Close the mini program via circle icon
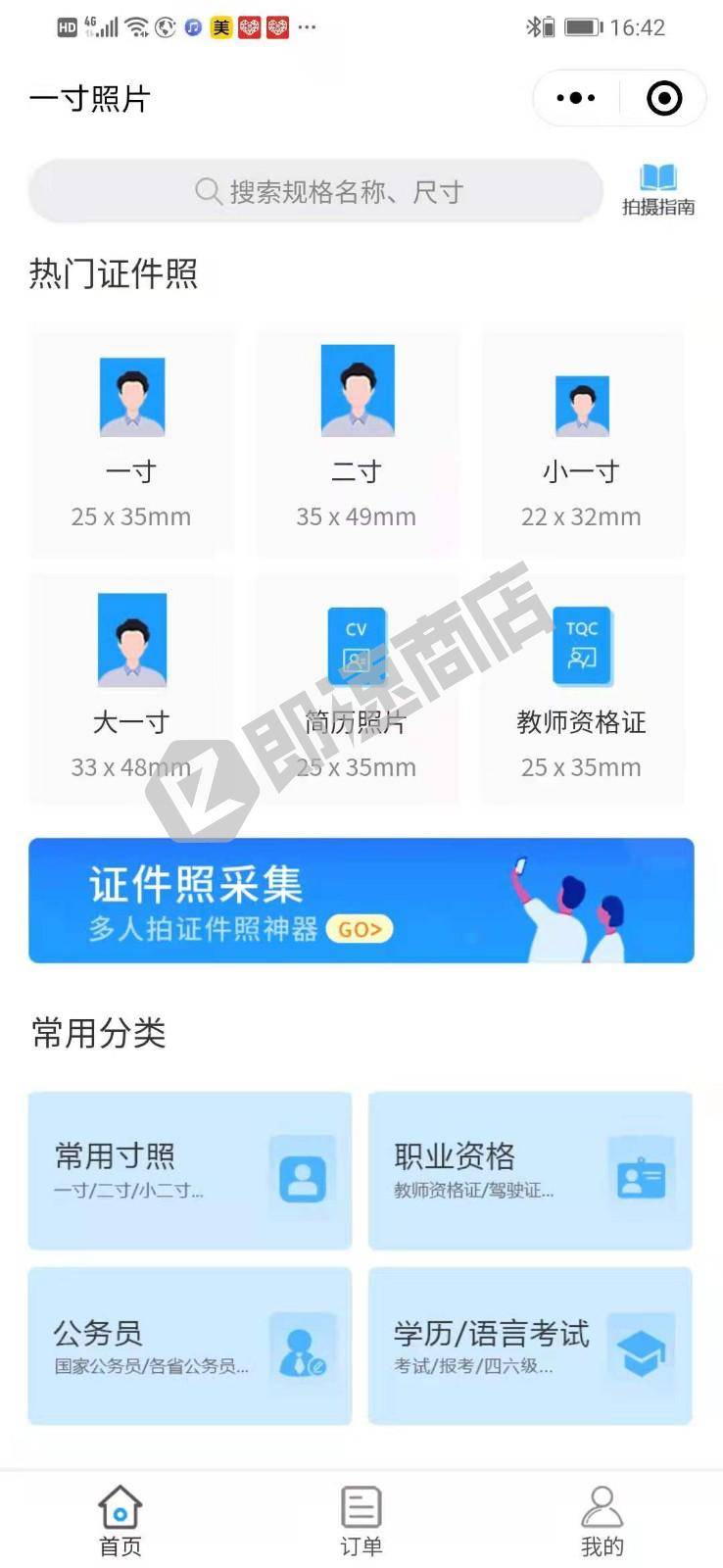 (x=664, y=98)
